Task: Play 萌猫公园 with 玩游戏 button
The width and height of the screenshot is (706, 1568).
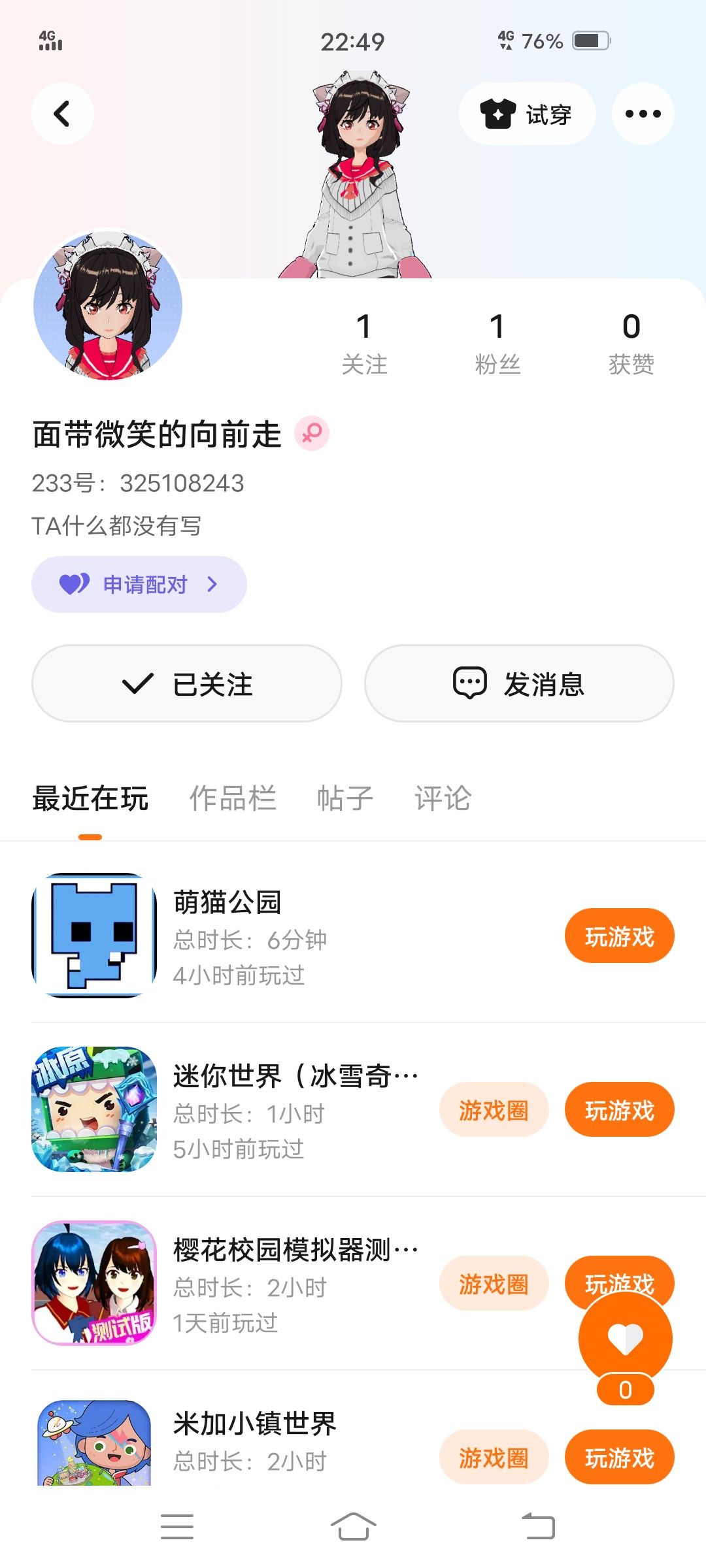Action: click(619, 936)
